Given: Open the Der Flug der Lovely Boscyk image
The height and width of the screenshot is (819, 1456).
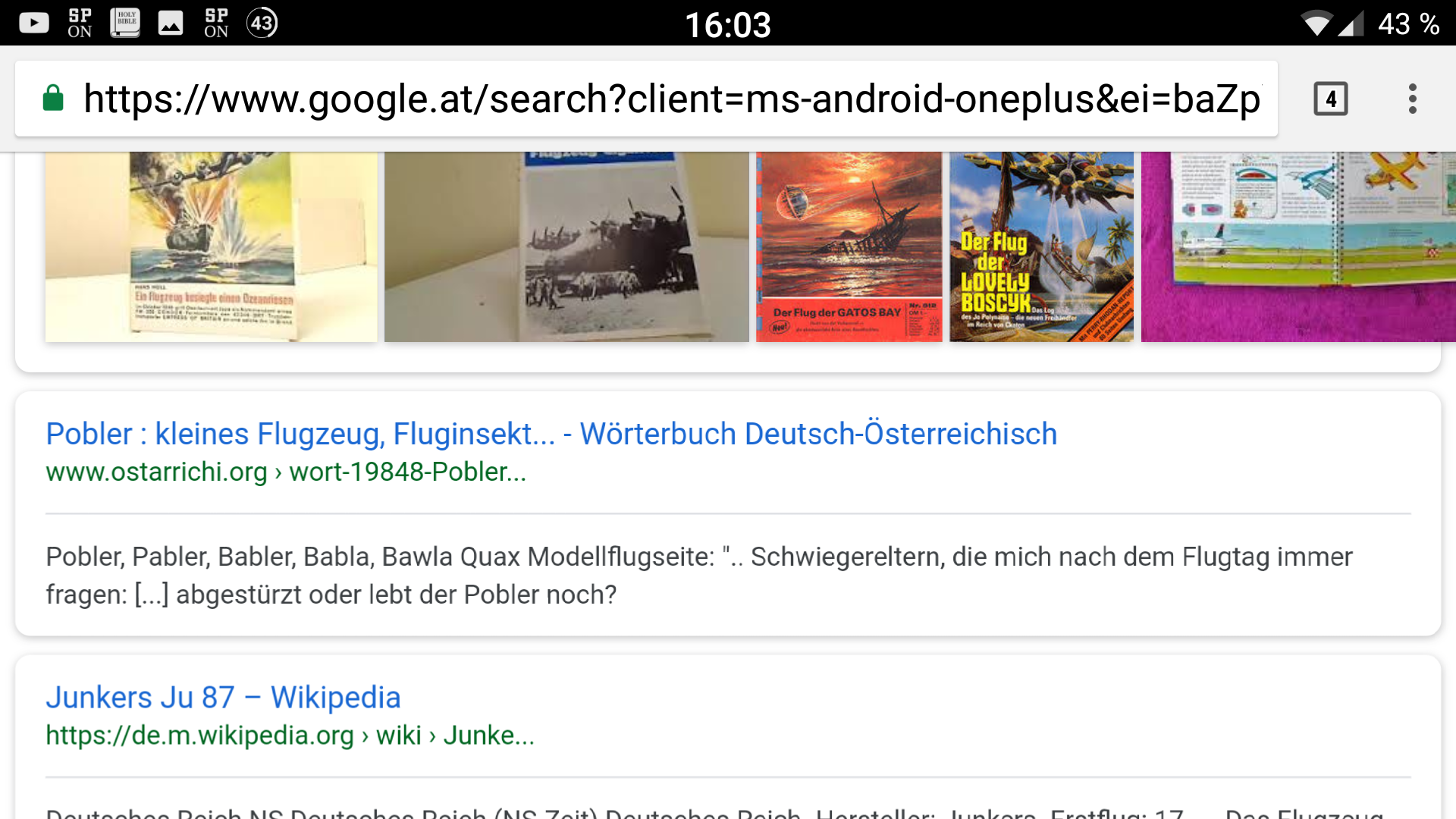Looking at the screenshot, I should click(1042, 246).
